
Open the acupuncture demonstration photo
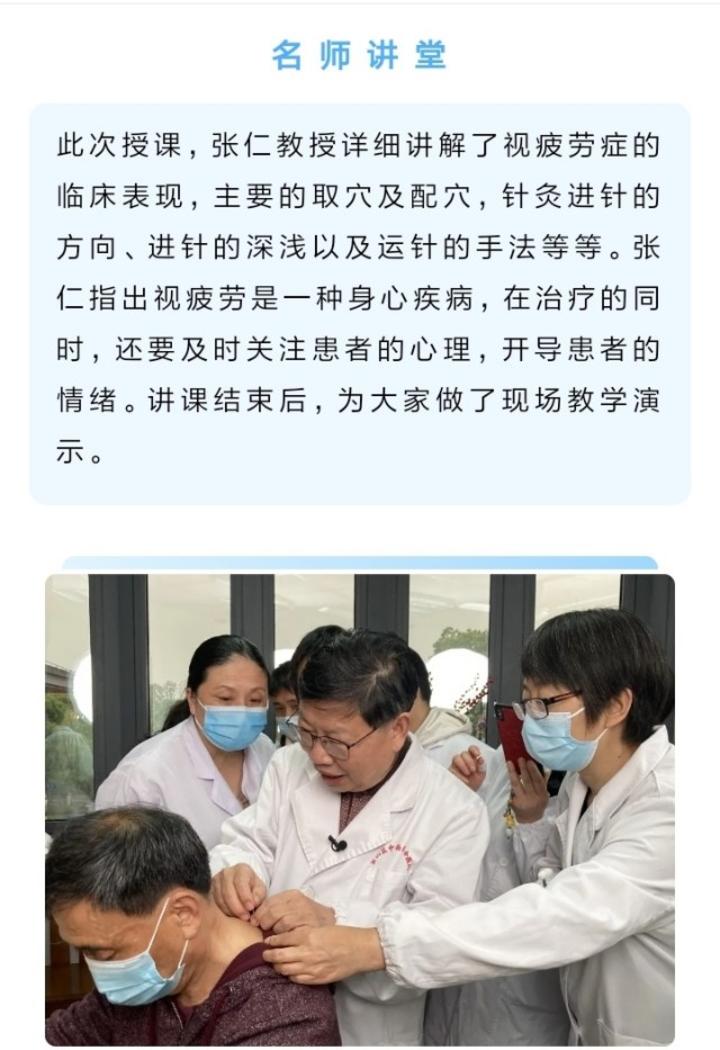click(x=360, y=810)
